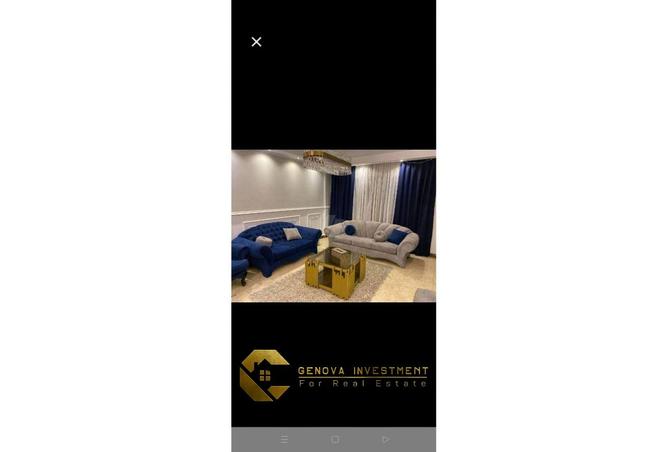The height and width of the screenshot is (452, 668).
Task: Go to the home screen
Action: (x=335, y=439)
